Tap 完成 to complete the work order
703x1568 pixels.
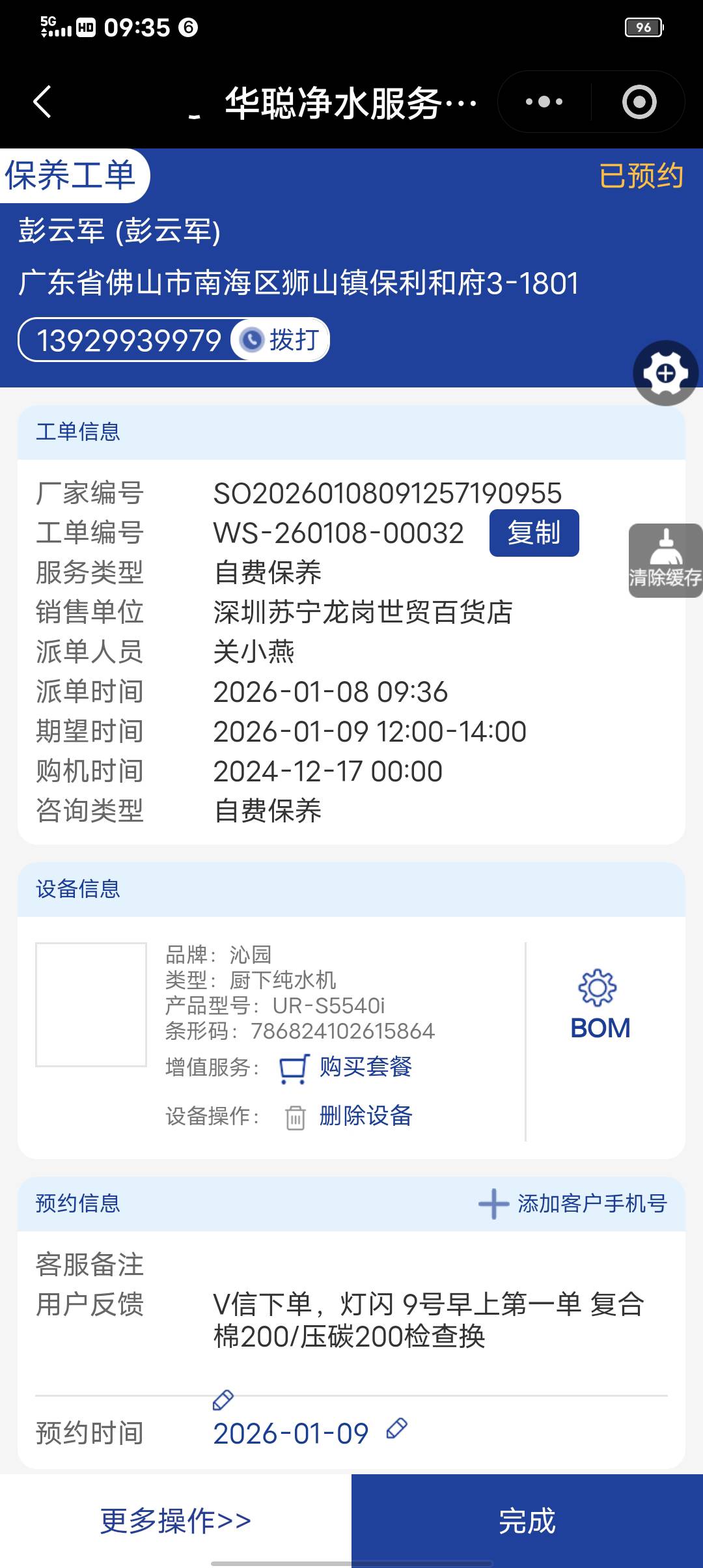click(527, 1521)
